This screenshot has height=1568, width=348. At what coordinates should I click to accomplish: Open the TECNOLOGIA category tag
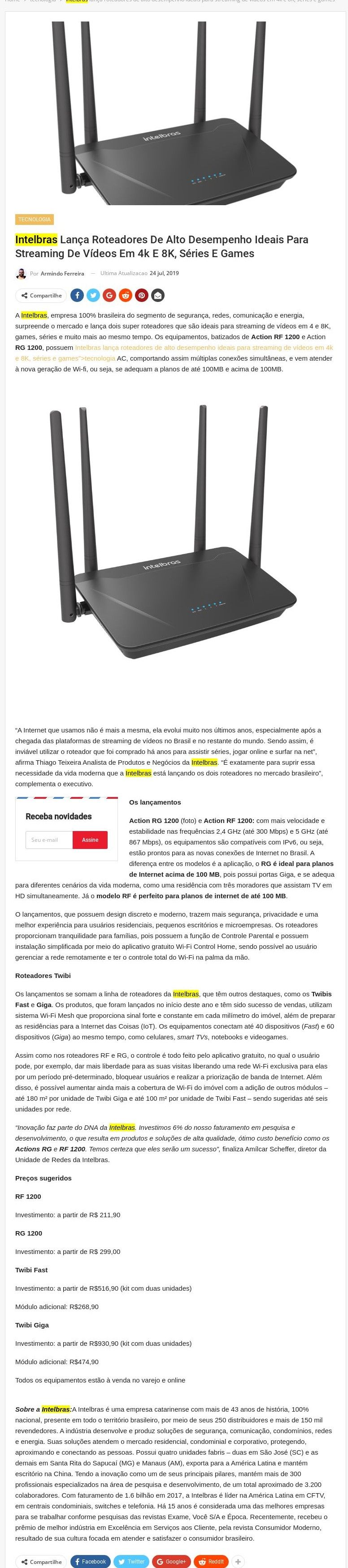[34, 219]
